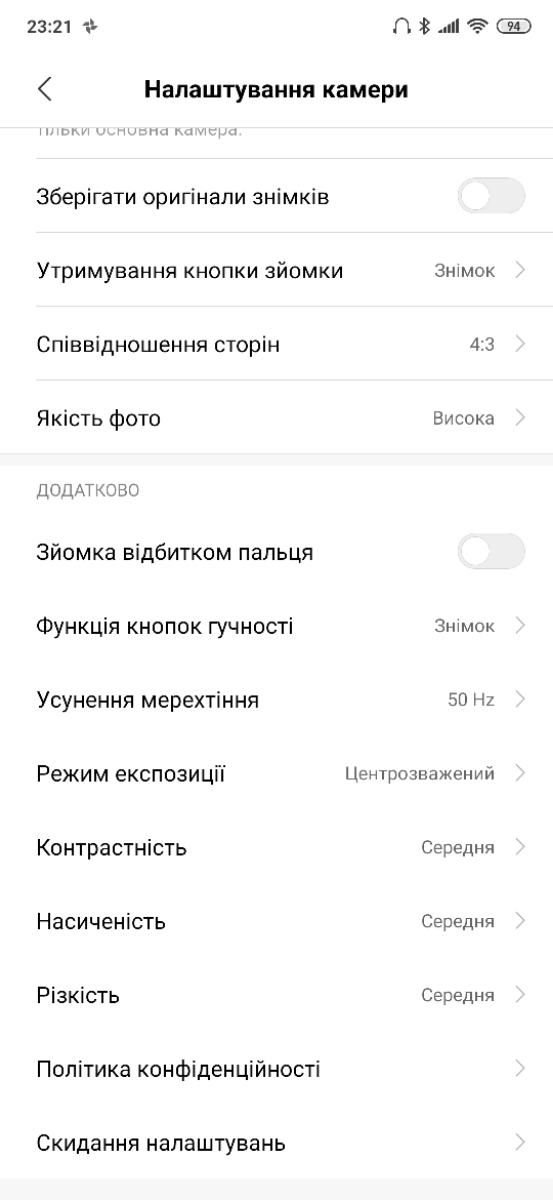Select Усунення мерехтіння frequency setting
This screenshot has width=553, height=1200.
(276, 700)
